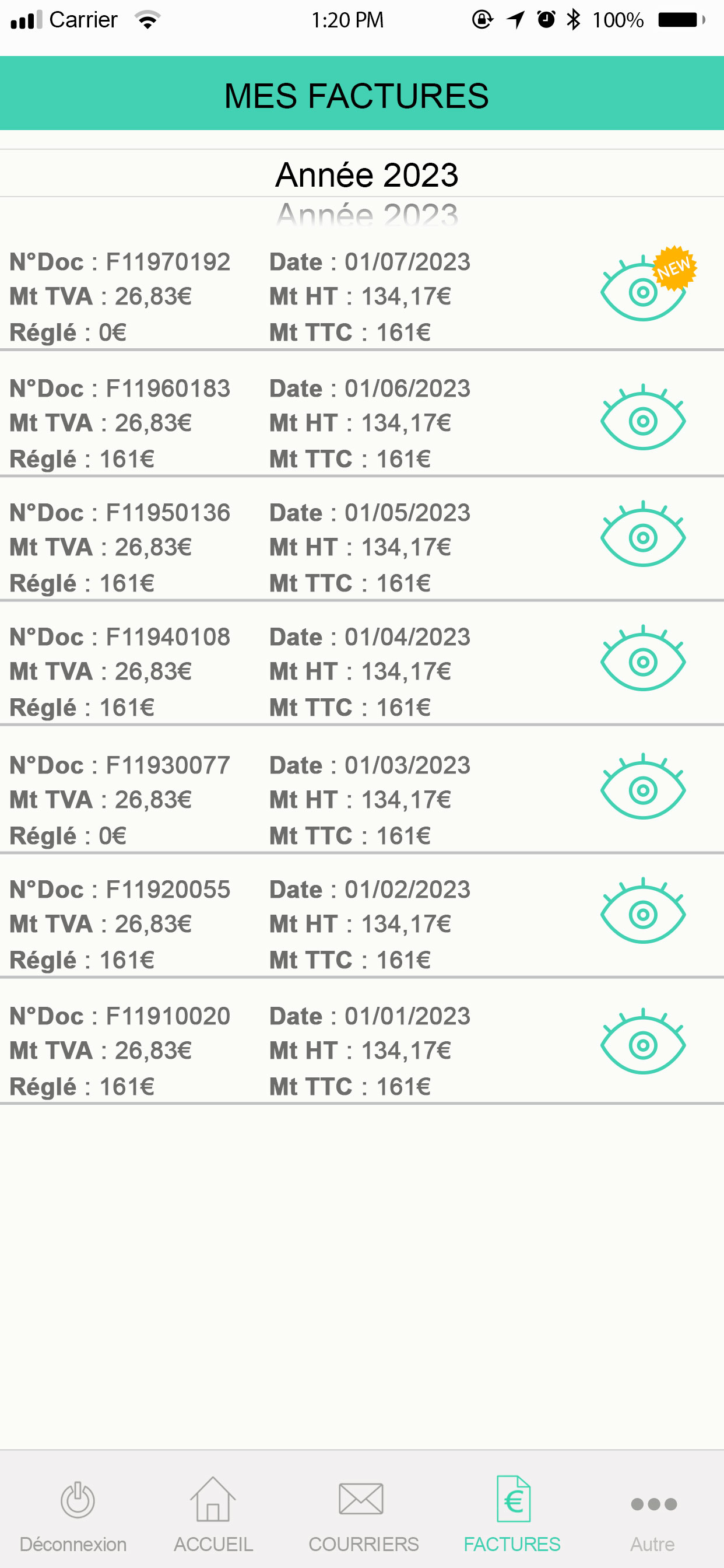View the January invoice F11910020
This screenshot has height=1568, width=724.
pos(643,1041)
